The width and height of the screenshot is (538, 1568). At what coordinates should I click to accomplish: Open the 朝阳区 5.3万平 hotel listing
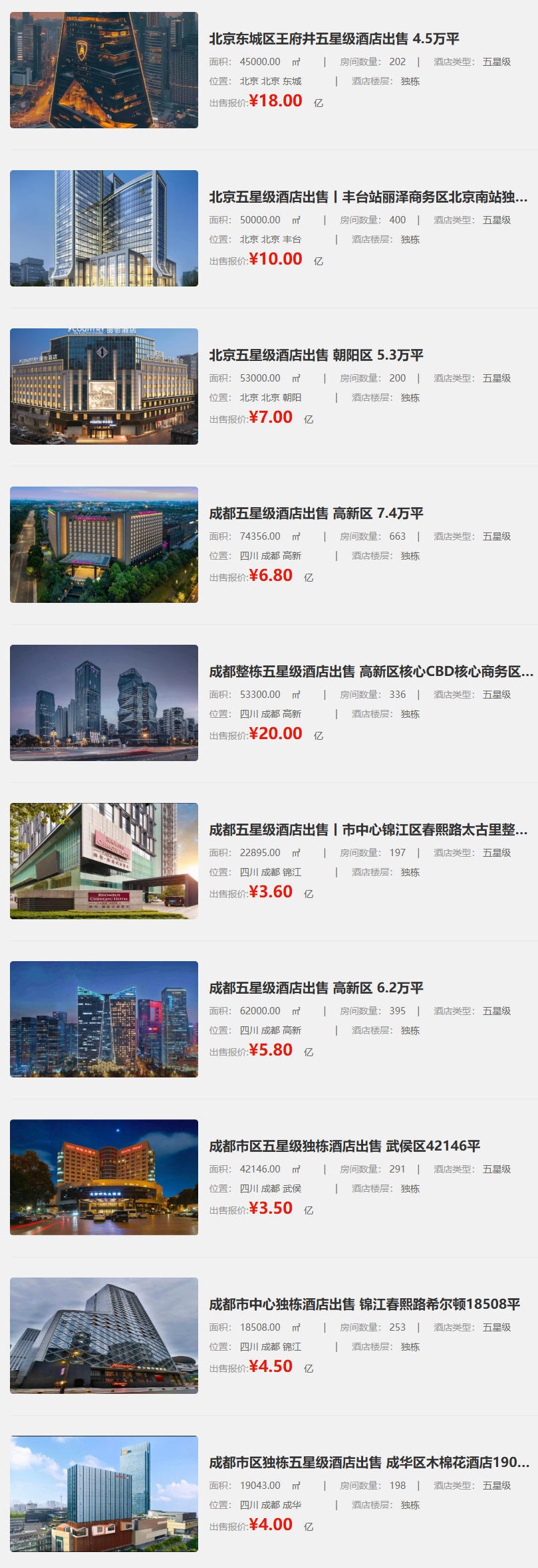[x=319, y=356]
